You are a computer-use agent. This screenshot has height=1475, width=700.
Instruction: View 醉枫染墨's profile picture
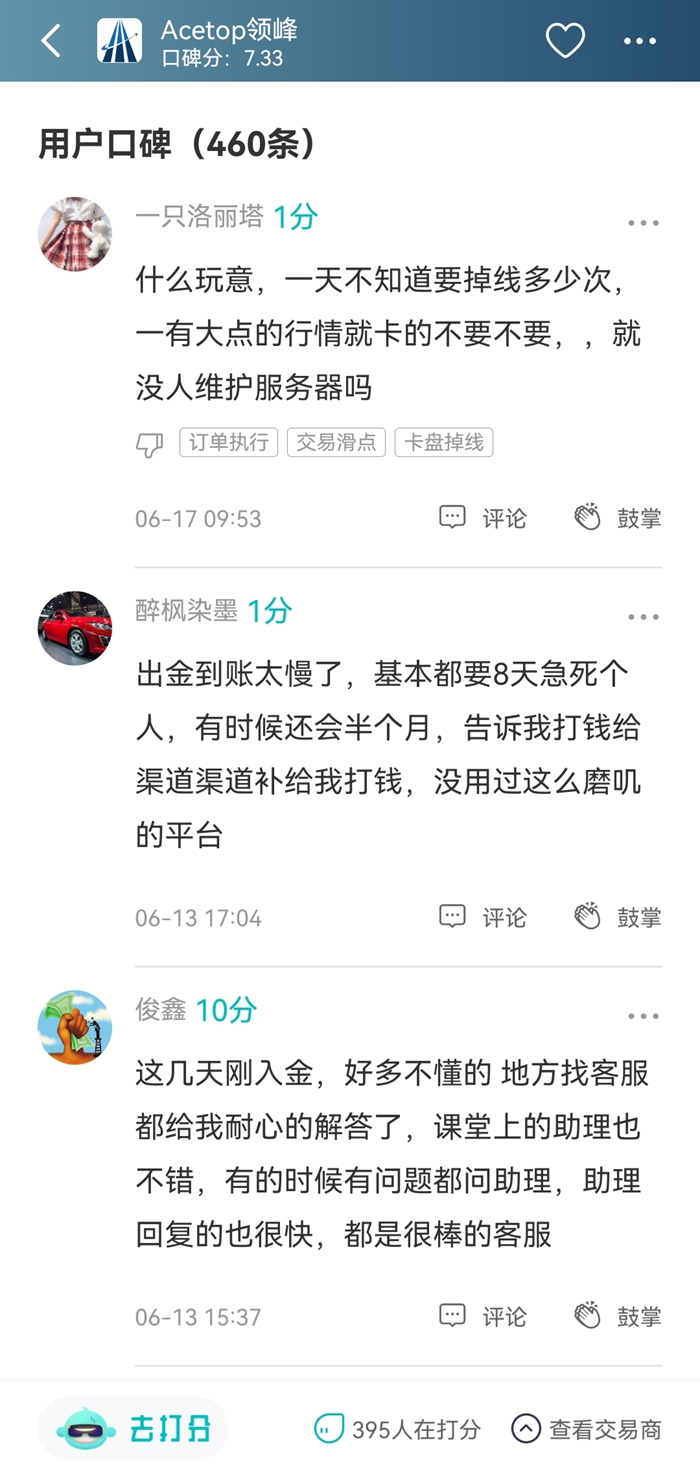(75, 628)
